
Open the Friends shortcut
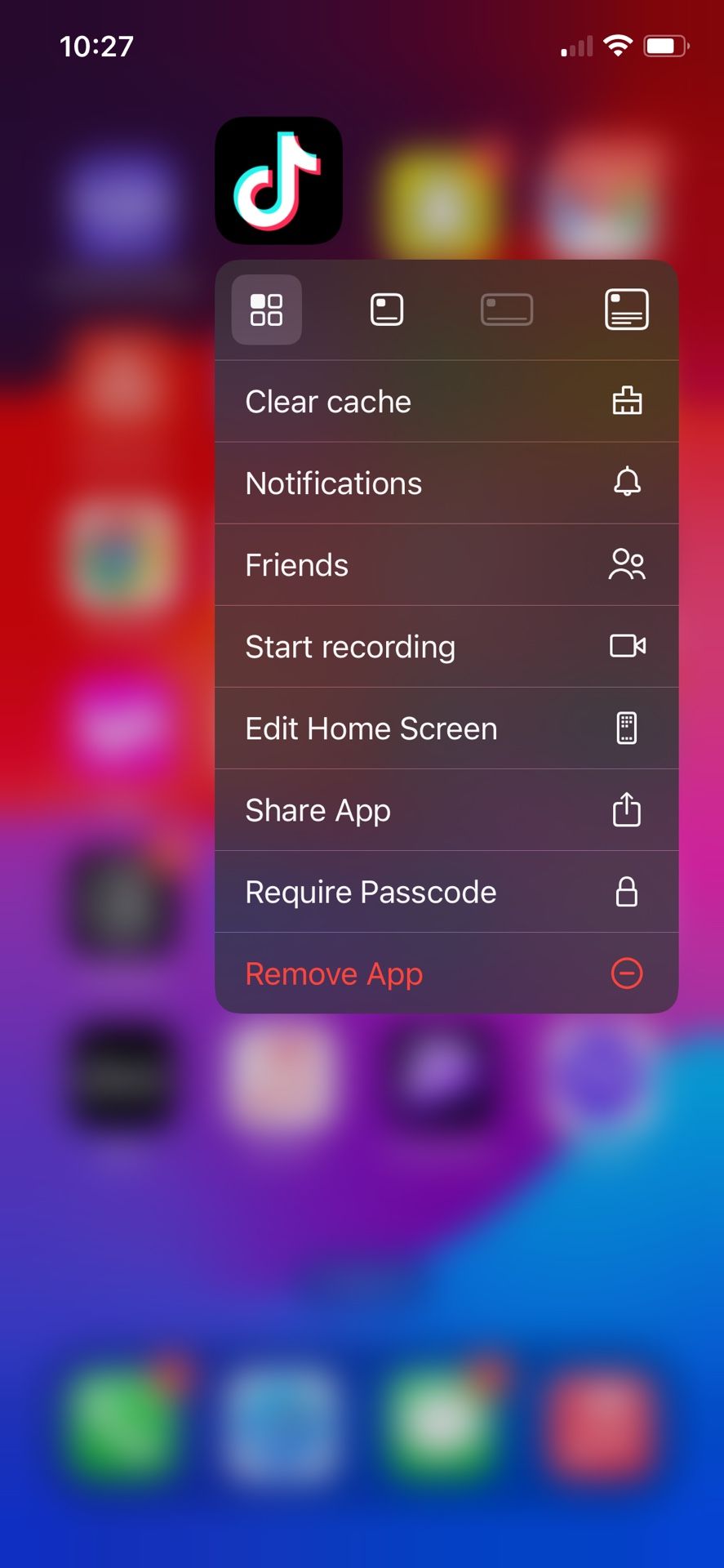(446, 565)
